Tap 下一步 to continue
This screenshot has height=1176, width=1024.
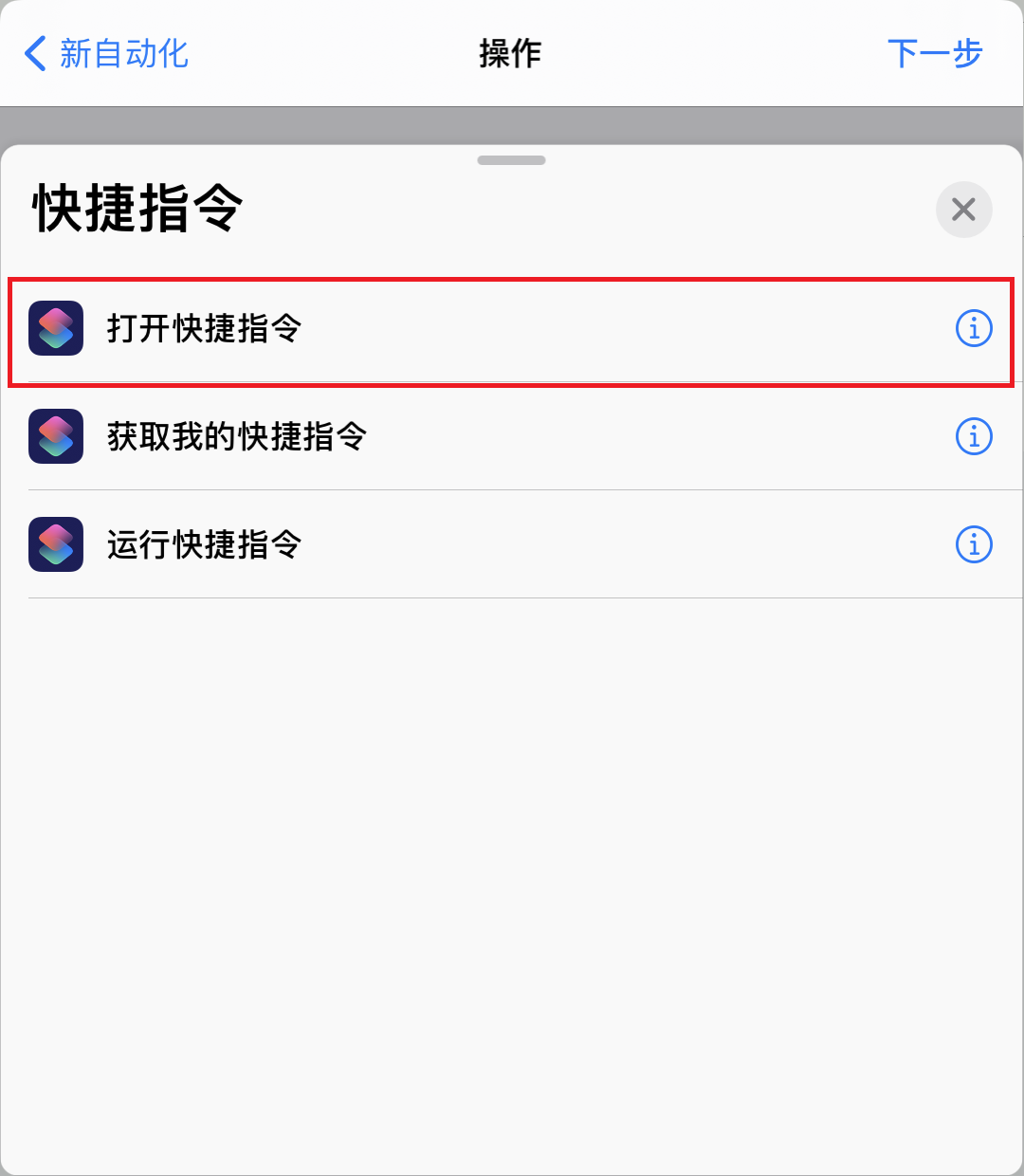coord(934,54)
